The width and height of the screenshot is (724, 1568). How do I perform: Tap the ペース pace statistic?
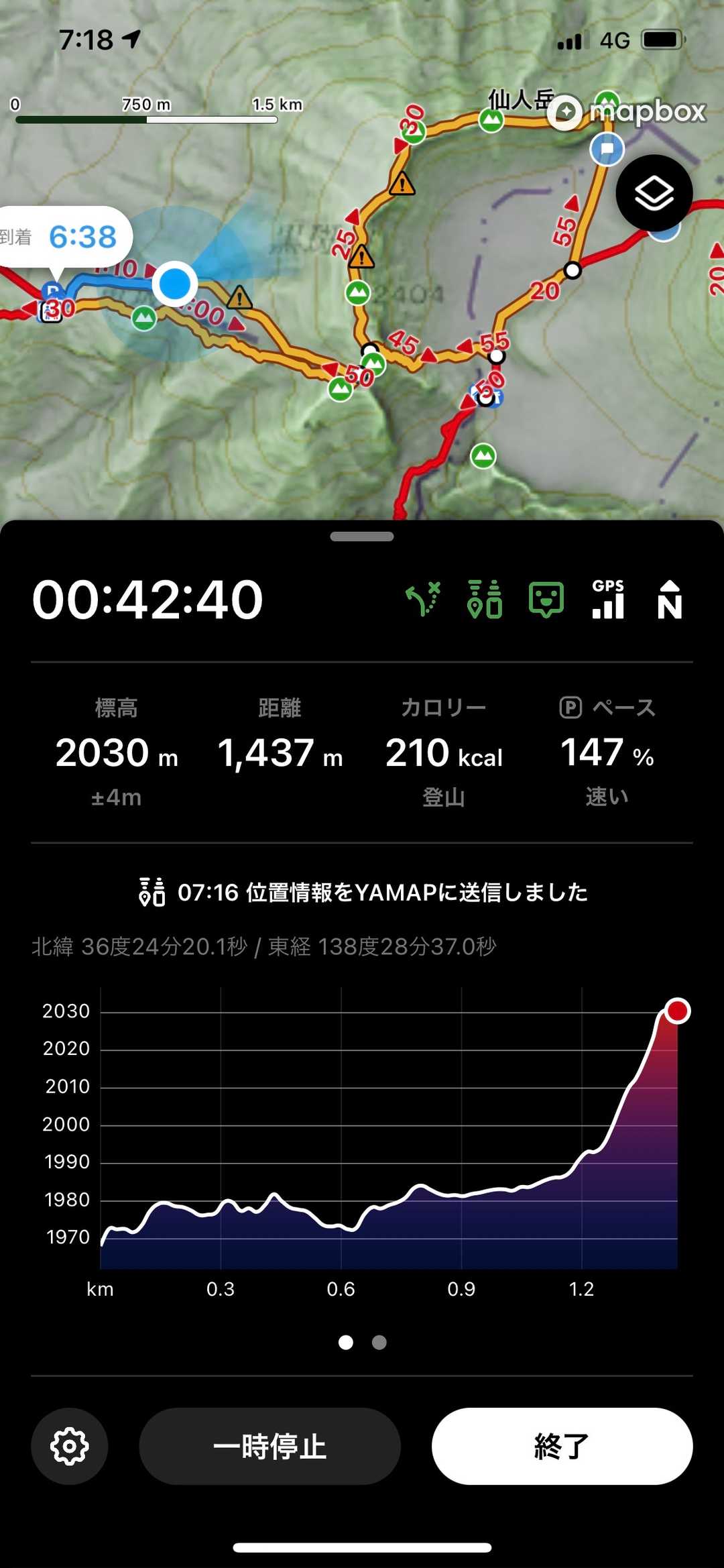[607, 751]
